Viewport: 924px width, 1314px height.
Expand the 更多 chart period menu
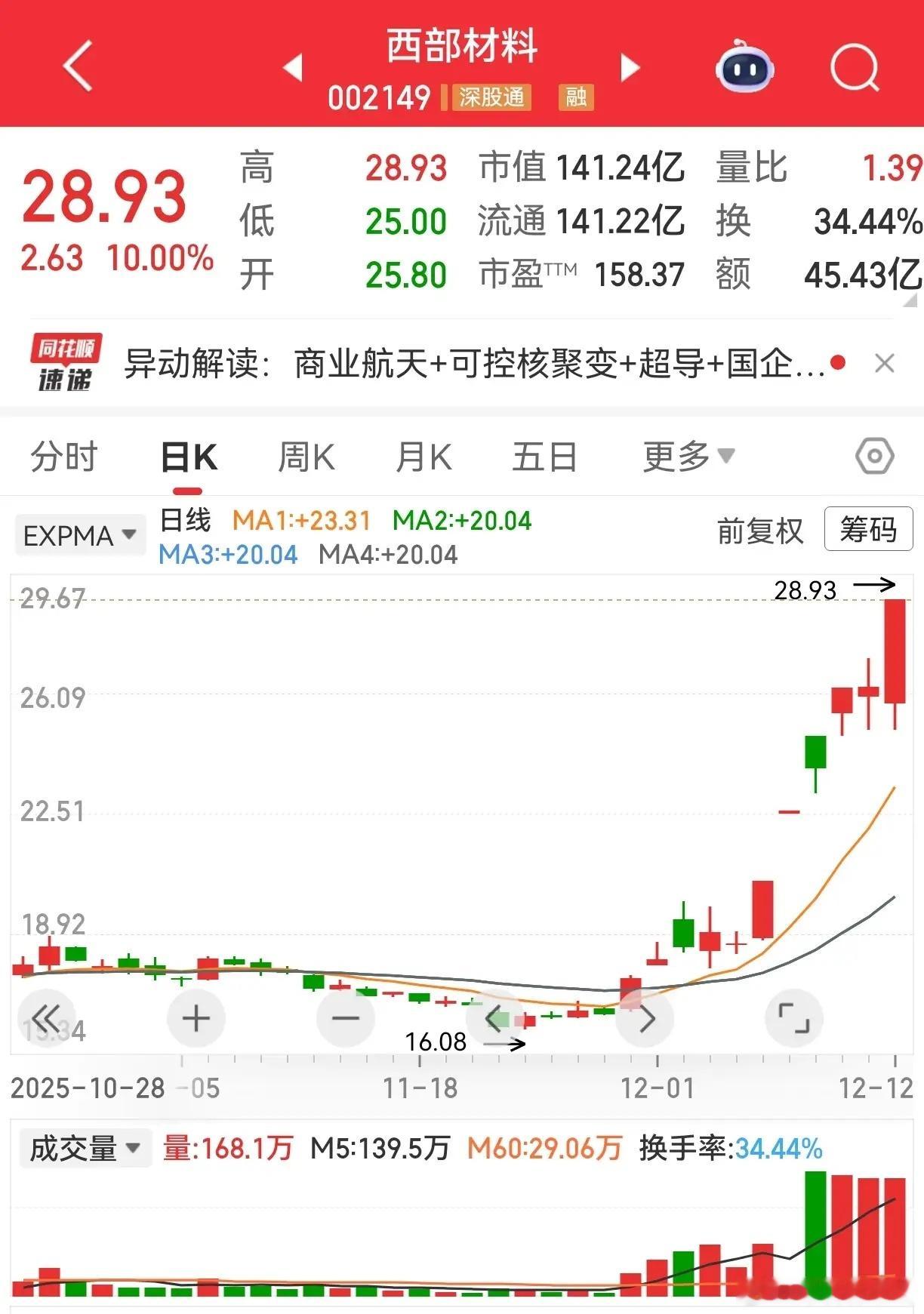pos(688,457)
